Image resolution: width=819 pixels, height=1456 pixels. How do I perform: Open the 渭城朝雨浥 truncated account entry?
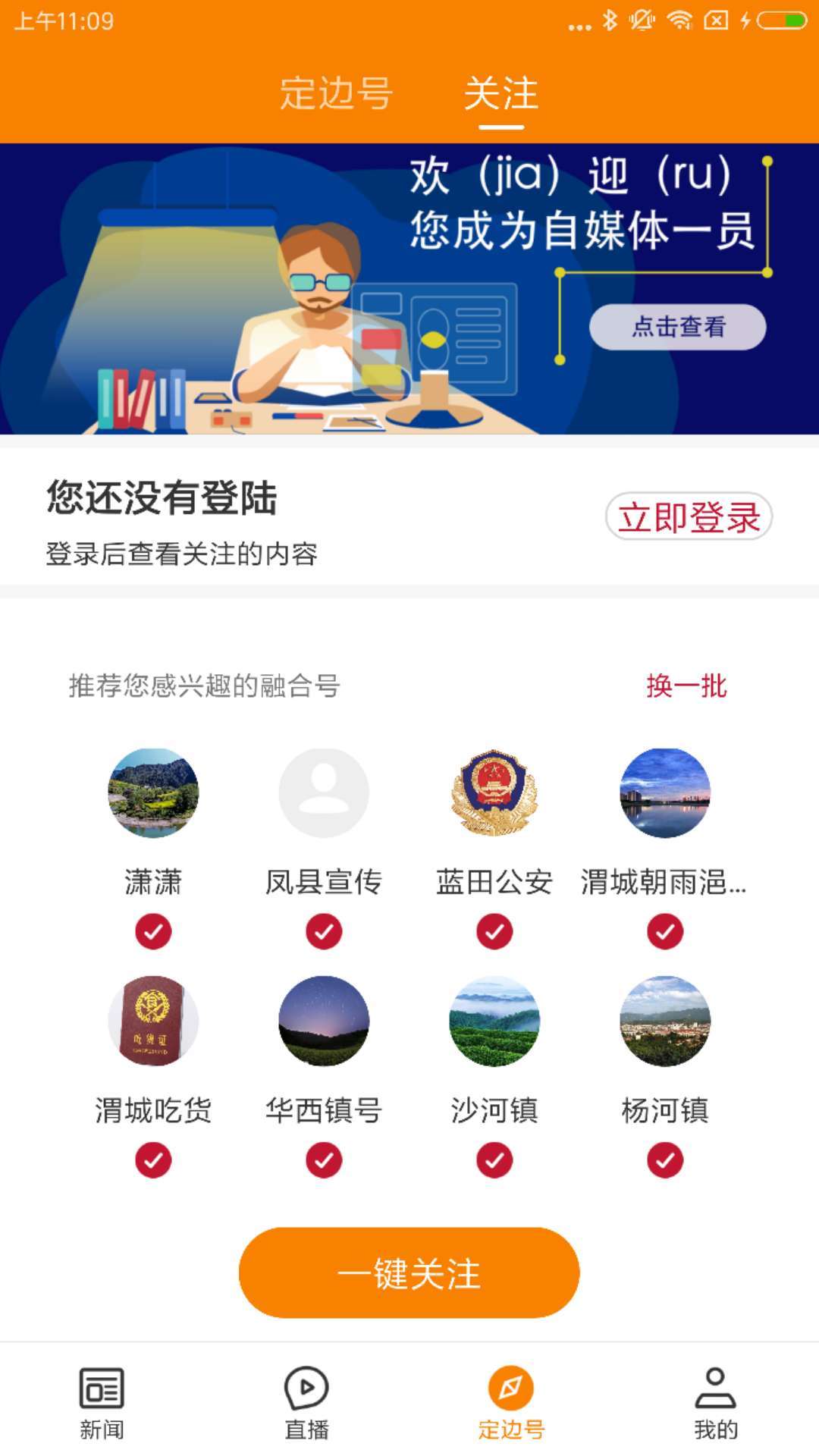[x=664, y=792]
